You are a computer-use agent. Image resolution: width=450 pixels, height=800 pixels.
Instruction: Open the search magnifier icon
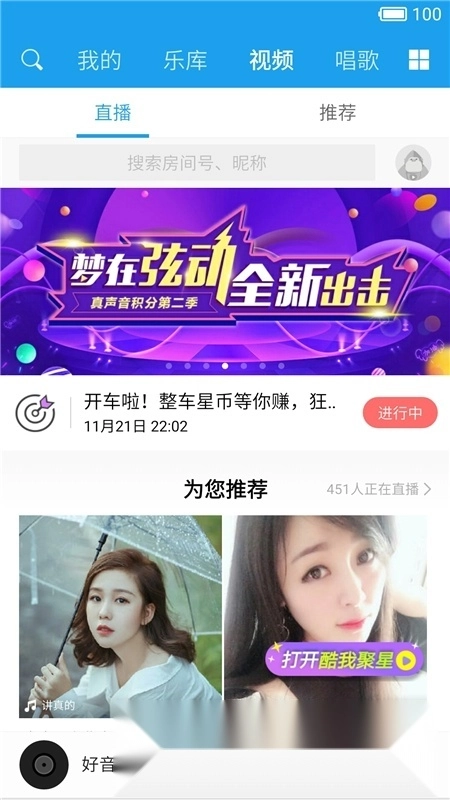(32, 60)
